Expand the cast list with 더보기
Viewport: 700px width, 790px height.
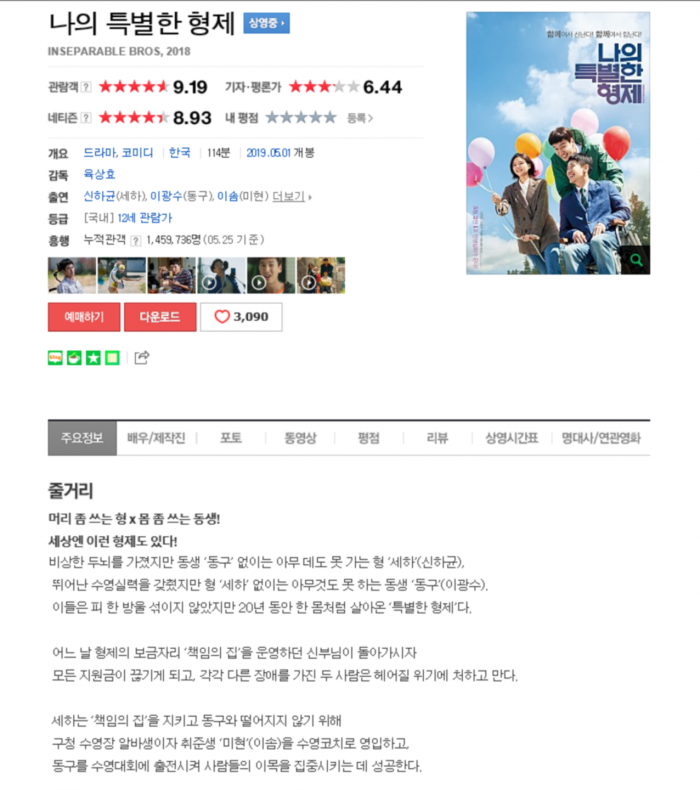click(290, 196)
